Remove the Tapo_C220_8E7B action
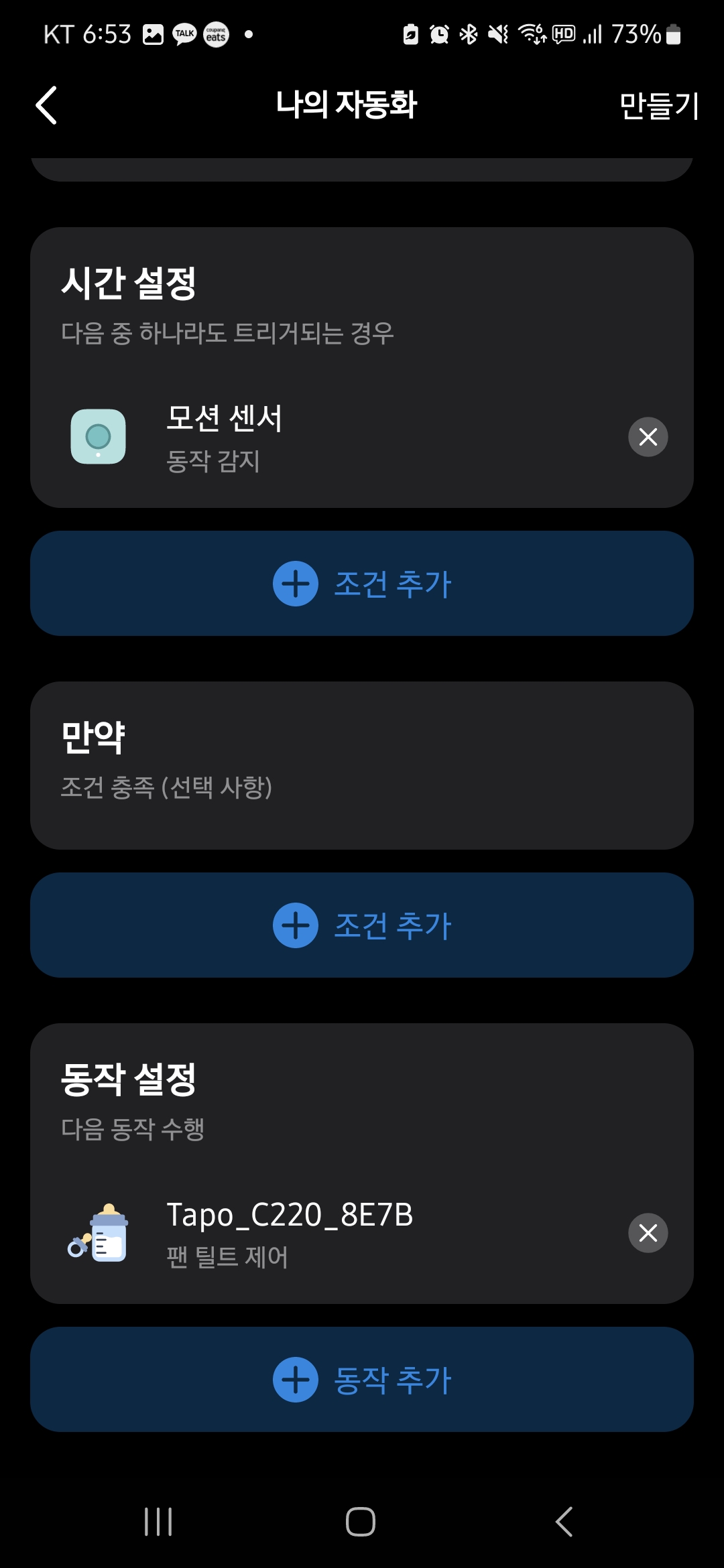Viewport: 724px width, 1568px height. tap(648, 1233)
